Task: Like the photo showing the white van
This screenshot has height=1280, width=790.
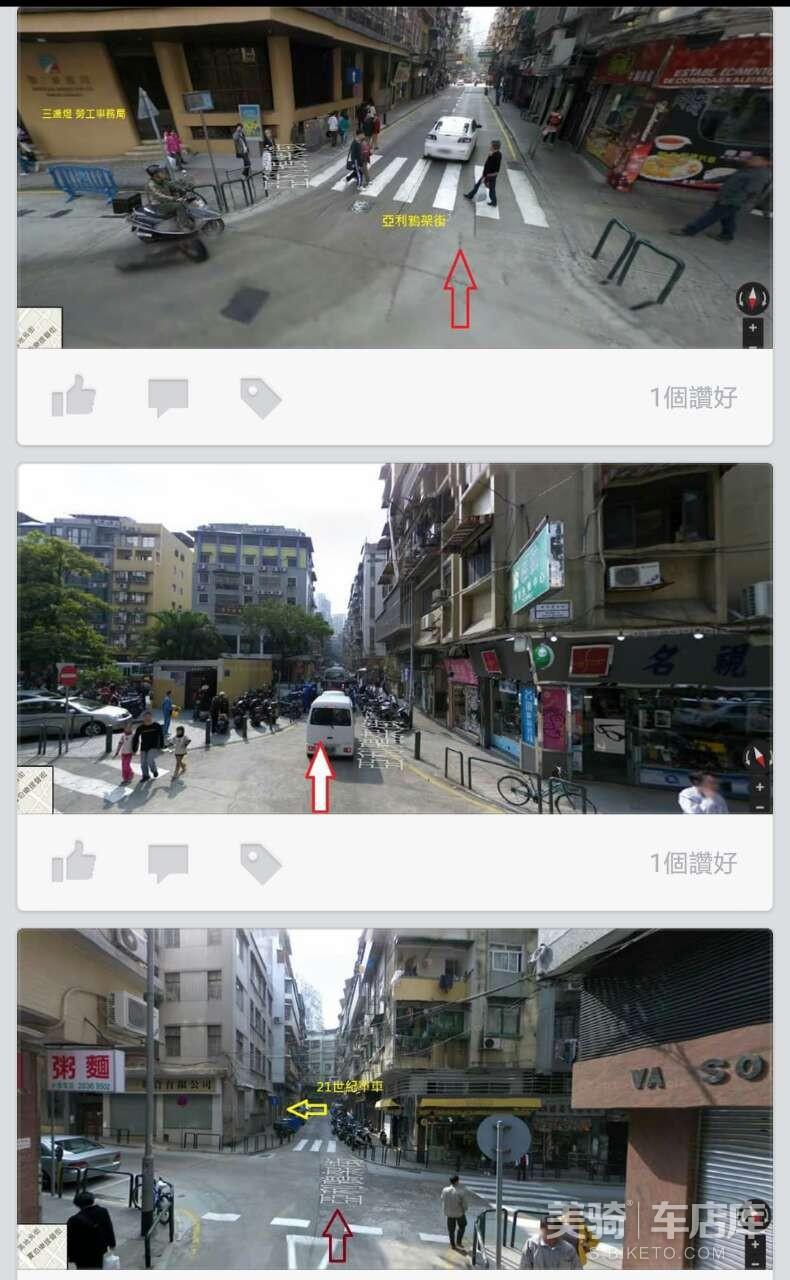Action: [x=74, y=862]
